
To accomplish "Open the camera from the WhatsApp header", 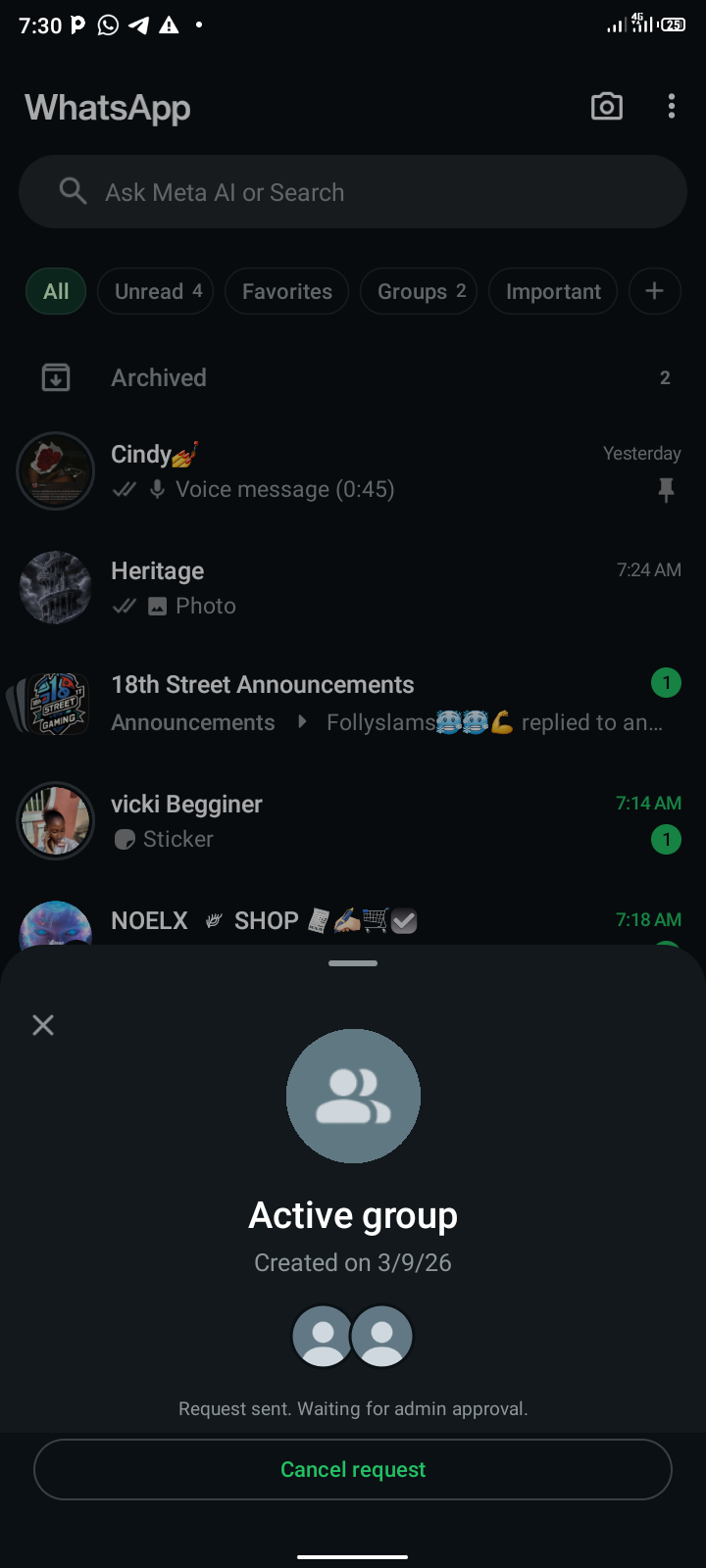I will pyautogui.click(x=607, y=107).
